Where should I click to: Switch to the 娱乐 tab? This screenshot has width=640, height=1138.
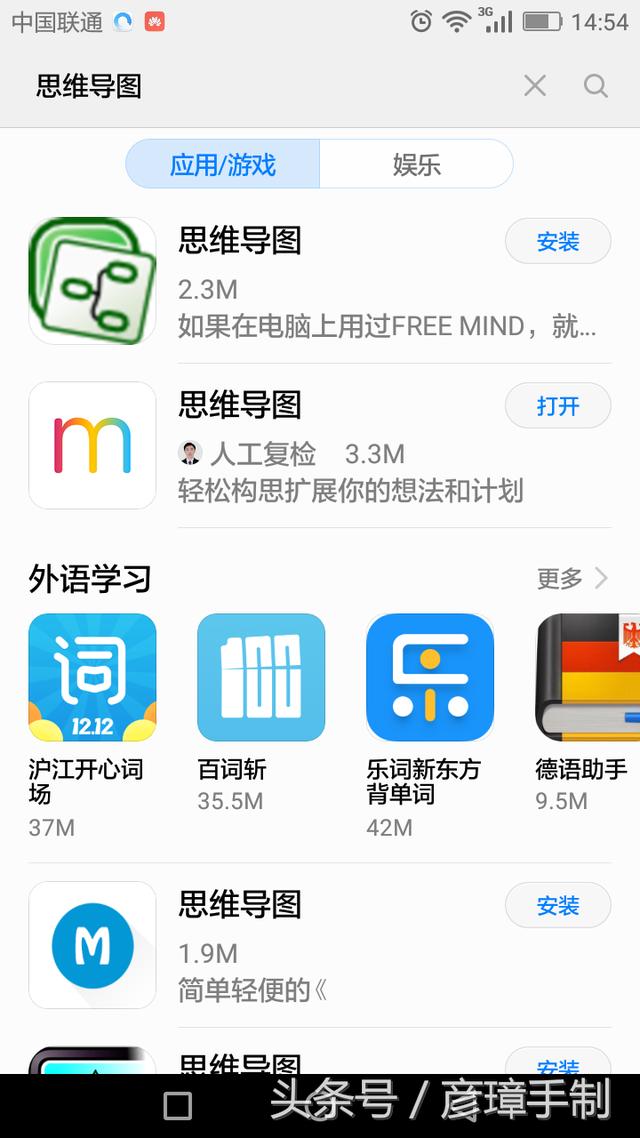click(417, 164)
